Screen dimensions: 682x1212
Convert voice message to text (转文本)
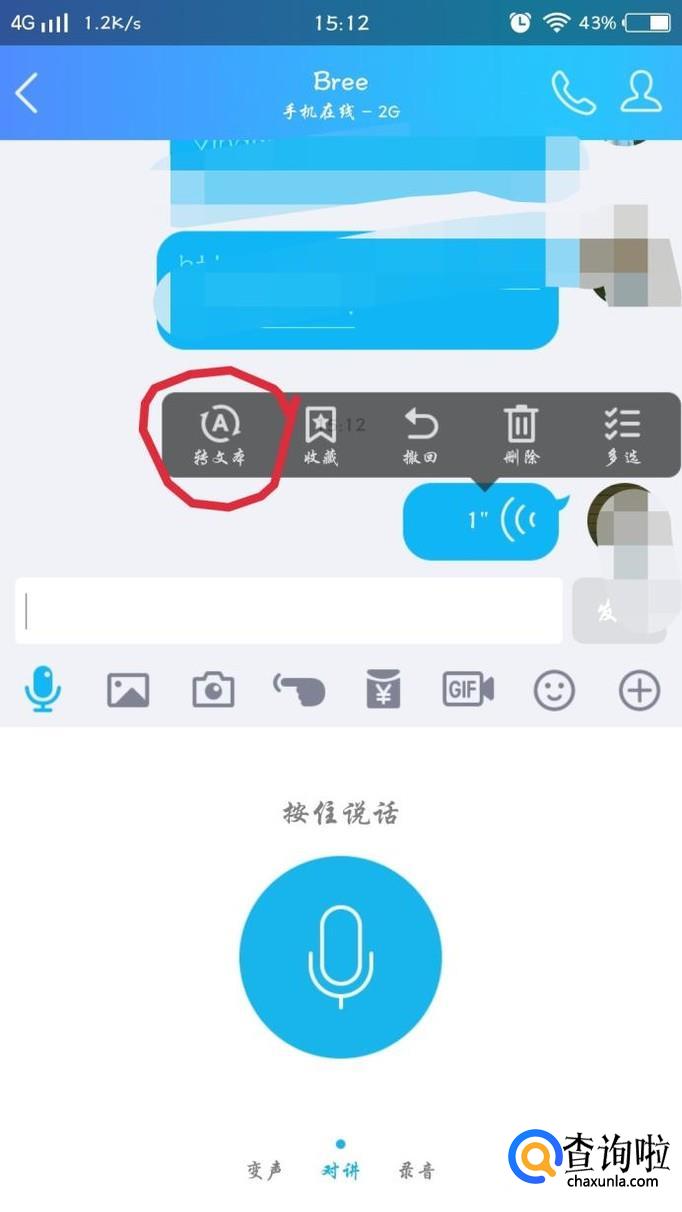(x=220, y=437)
